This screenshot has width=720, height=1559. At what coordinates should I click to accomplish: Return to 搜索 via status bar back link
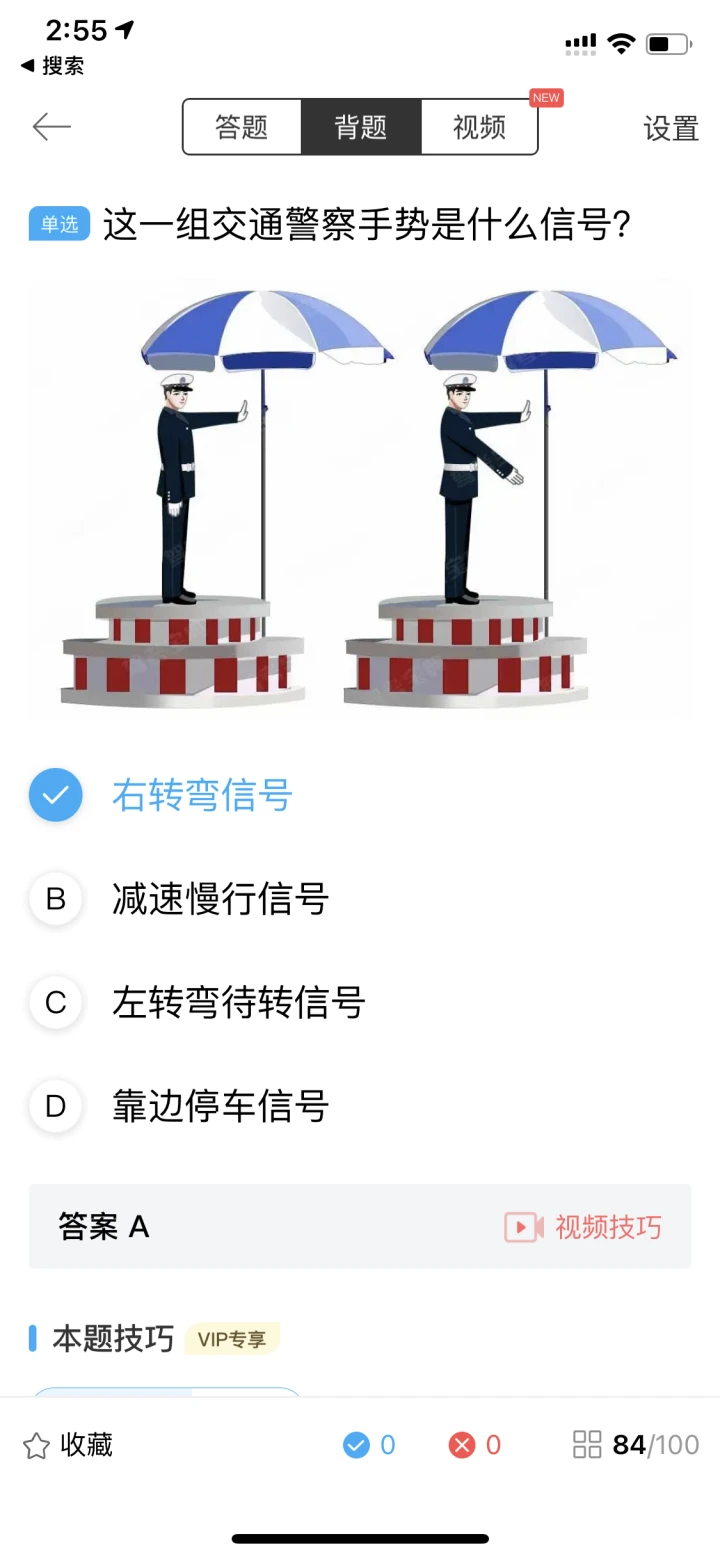52,66
